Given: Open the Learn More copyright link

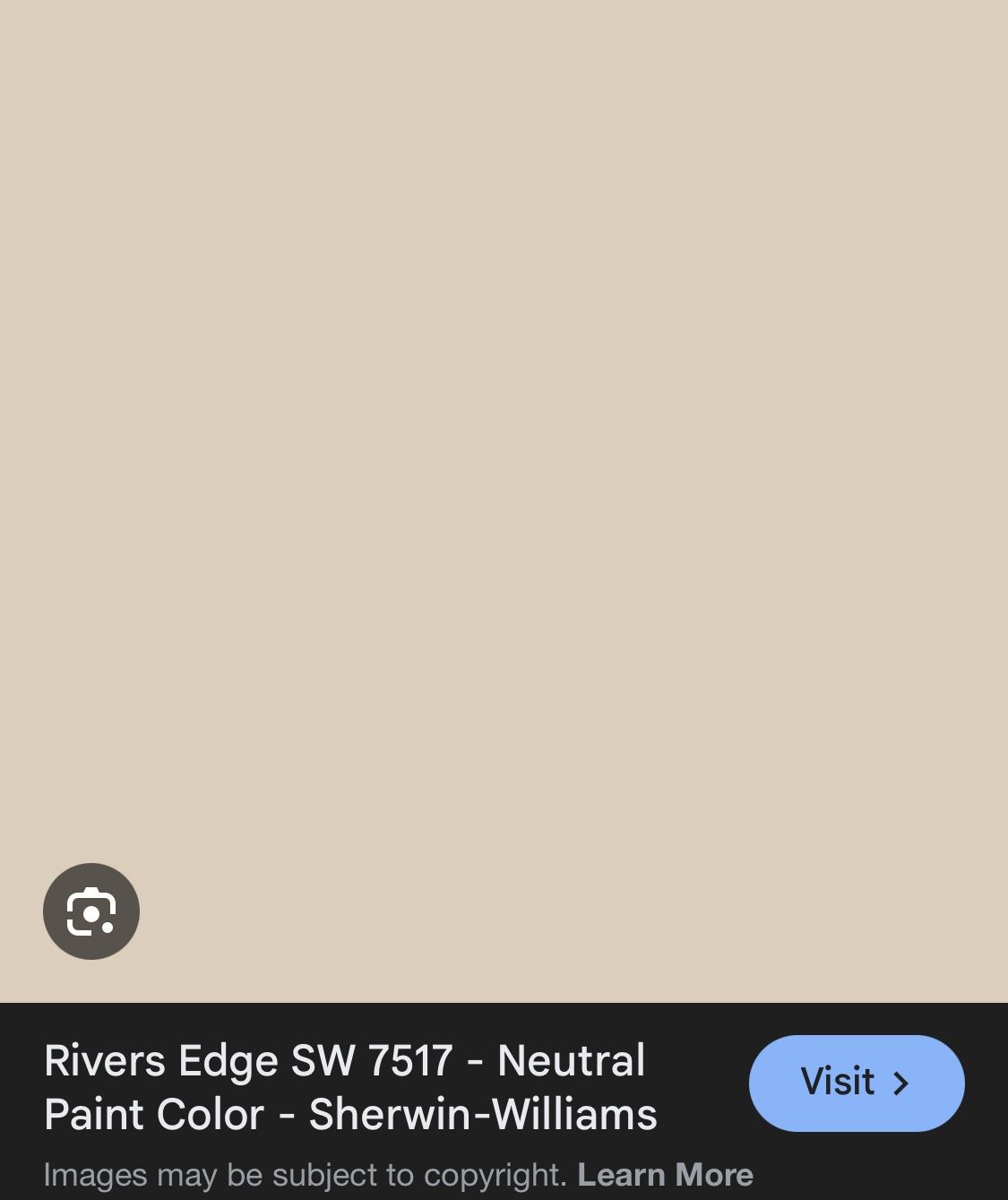Looking at the screenshot, I should [x=665, y=1174].
